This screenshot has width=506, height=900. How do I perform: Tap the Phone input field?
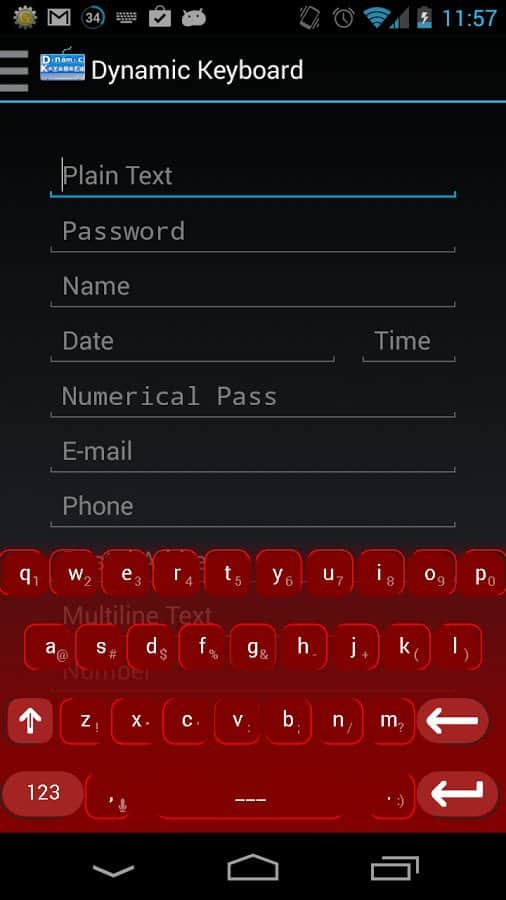click(253, 506)
